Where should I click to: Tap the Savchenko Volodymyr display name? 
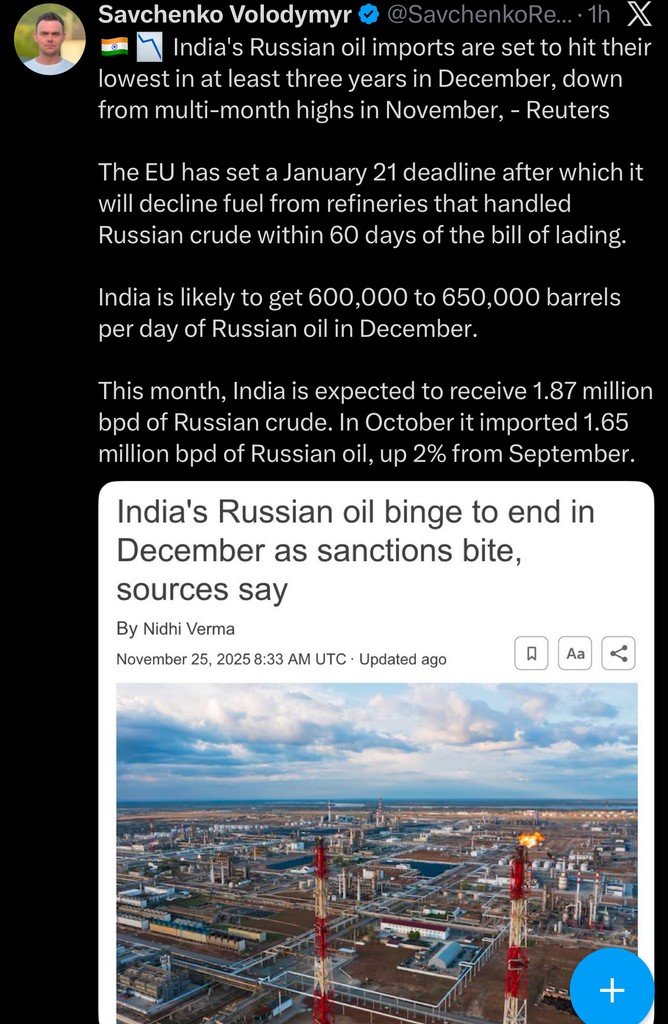(x=225, y=14)
